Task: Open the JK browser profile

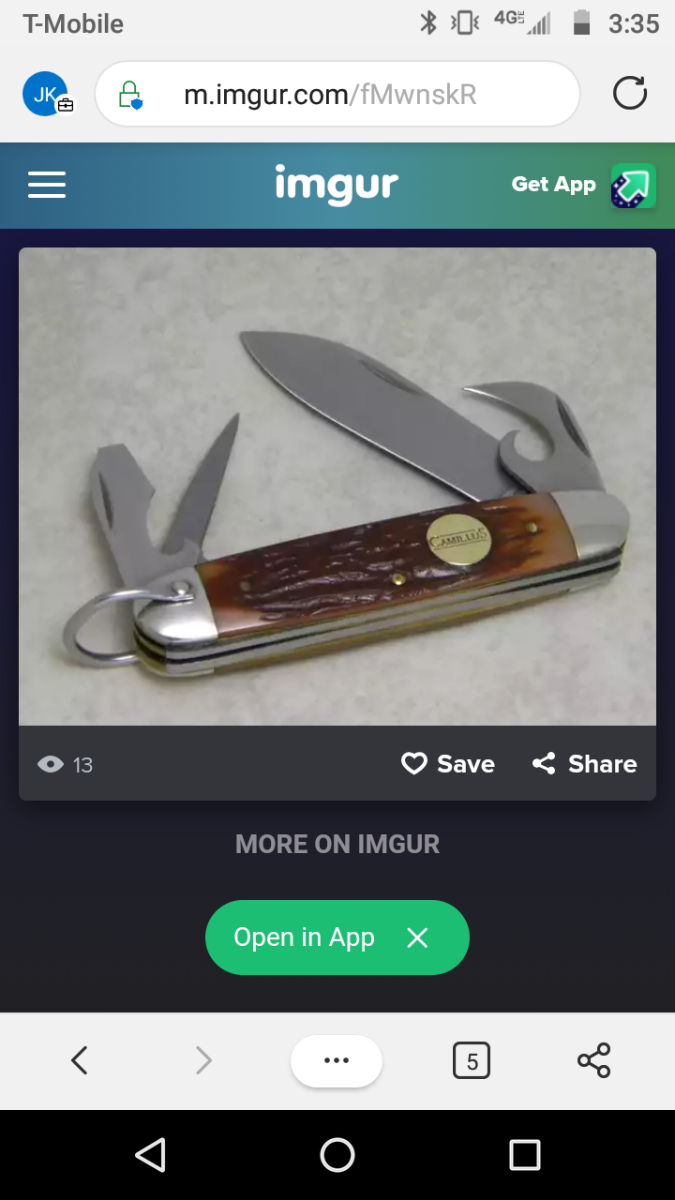Action: [x=46, y=94]
